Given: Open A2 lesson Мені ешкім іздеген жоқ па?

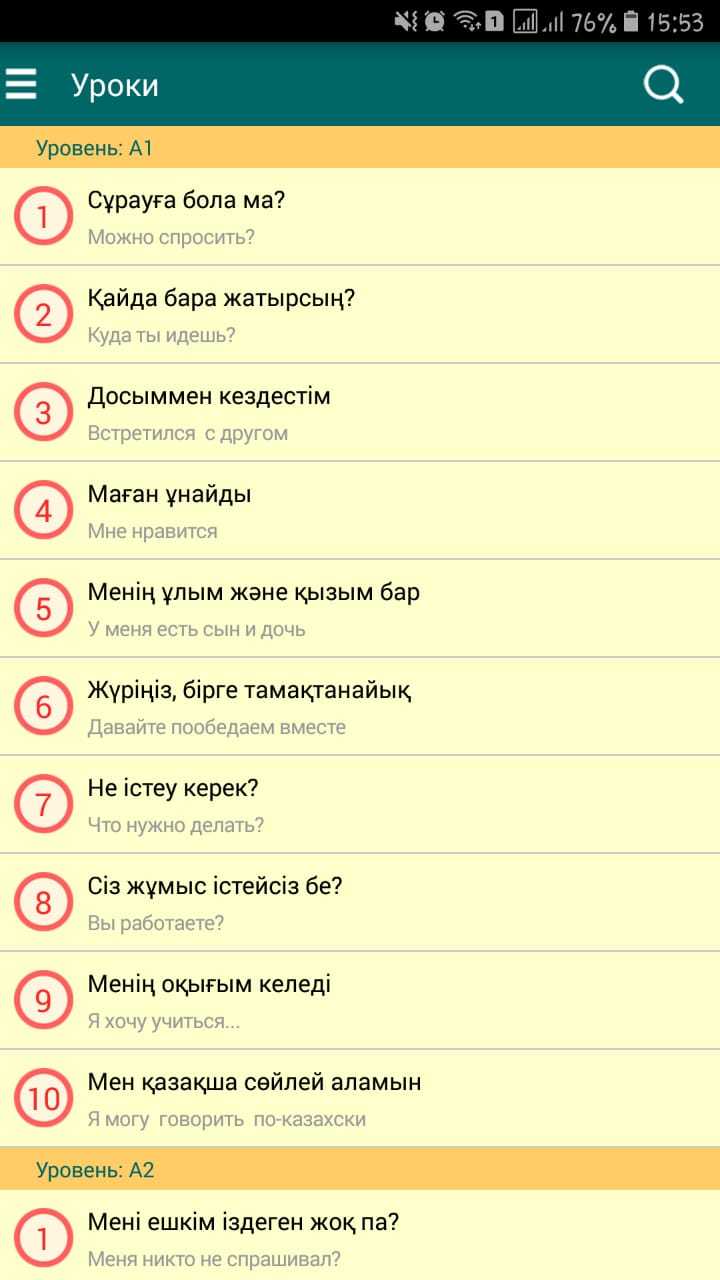Looking at the screenshot, I should 360,1238.
